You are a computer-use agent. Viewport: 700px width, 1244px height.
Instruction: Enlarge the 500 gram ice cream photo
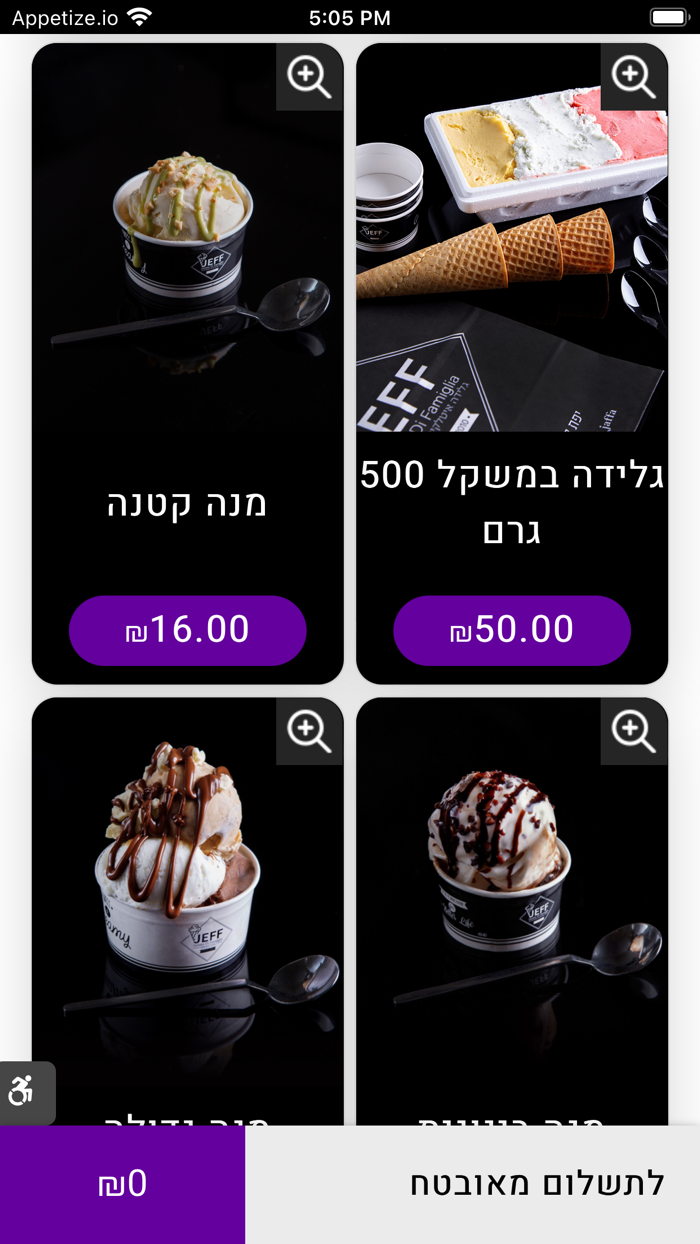[633, 77]
